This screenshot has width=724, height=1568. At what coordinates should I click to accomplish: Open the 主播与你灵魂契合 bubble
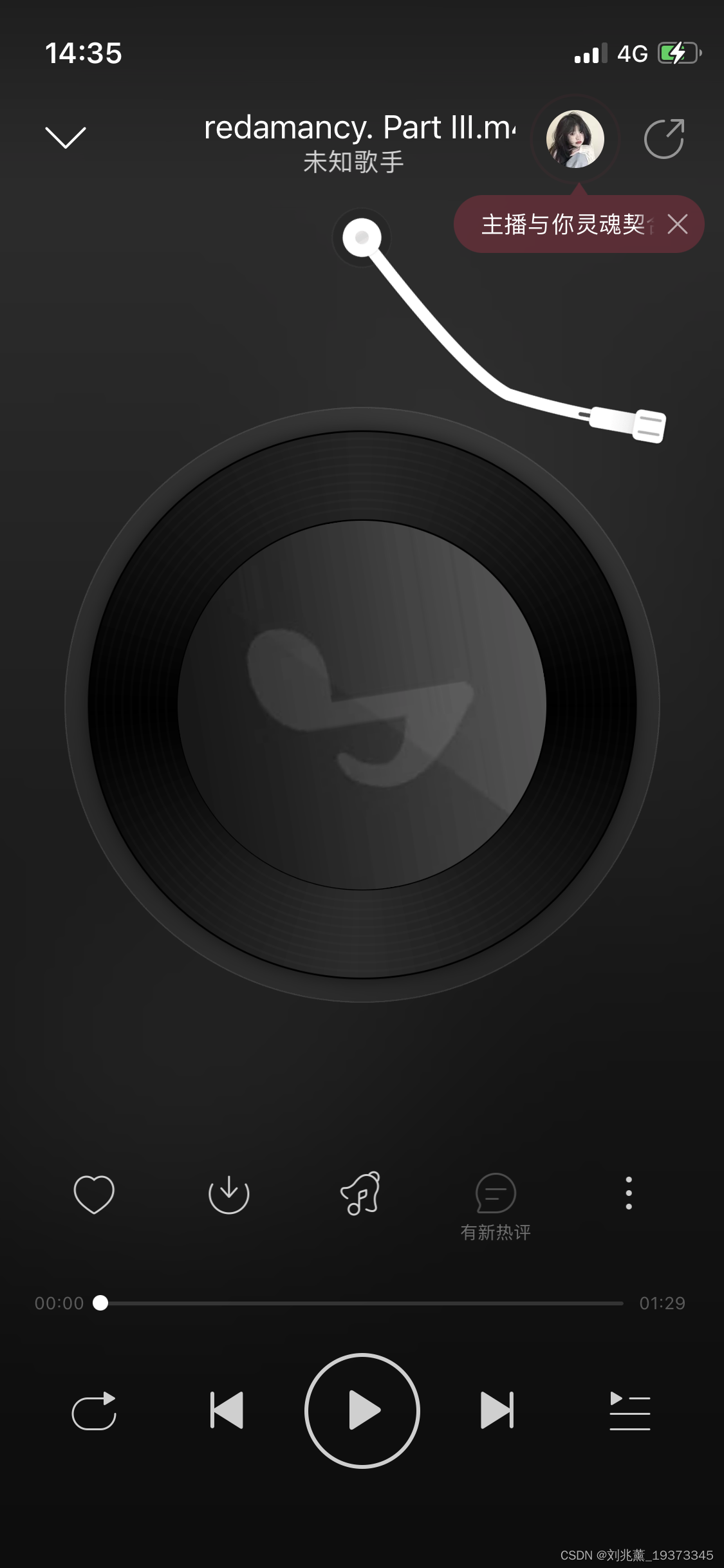562,224
